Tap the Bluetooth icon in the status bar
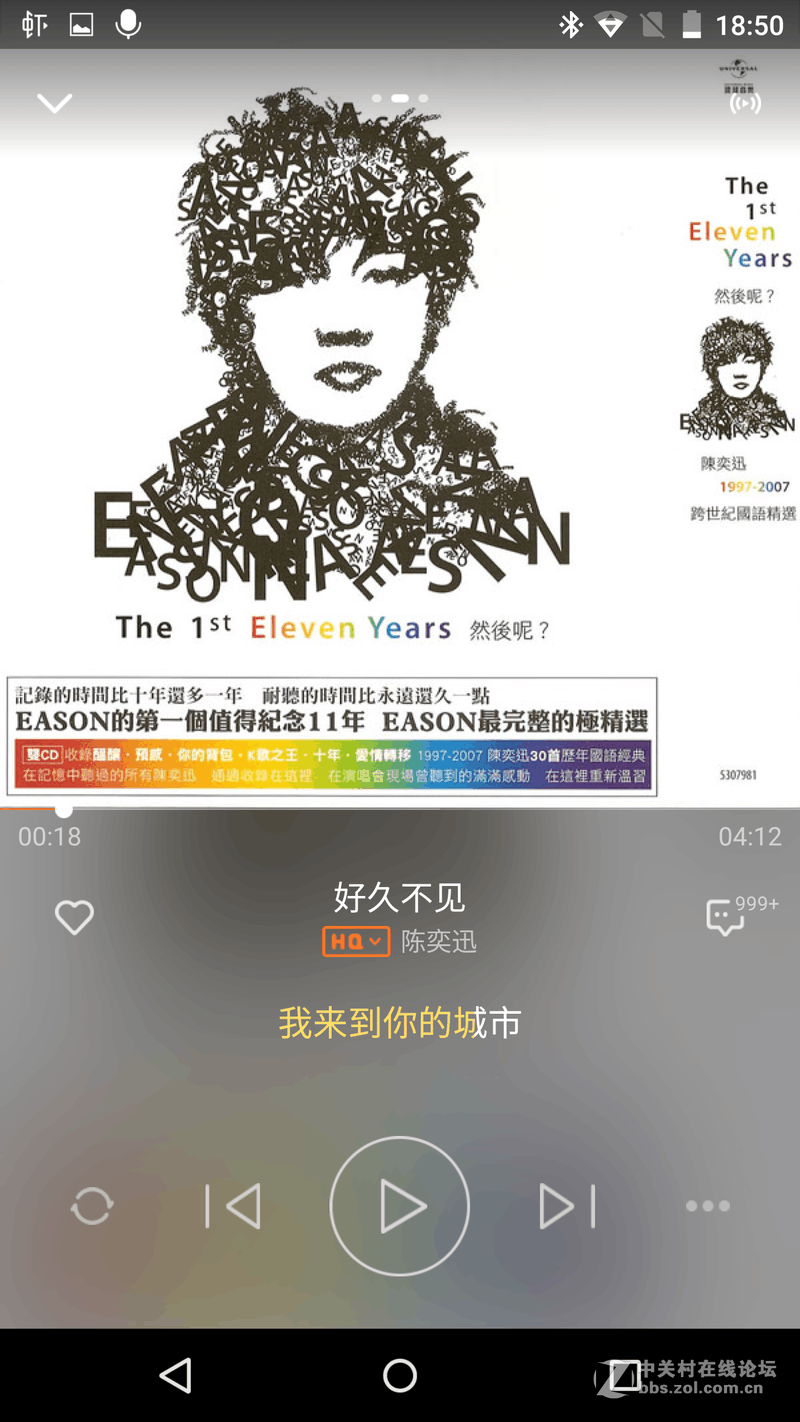 tap(571, 25)
